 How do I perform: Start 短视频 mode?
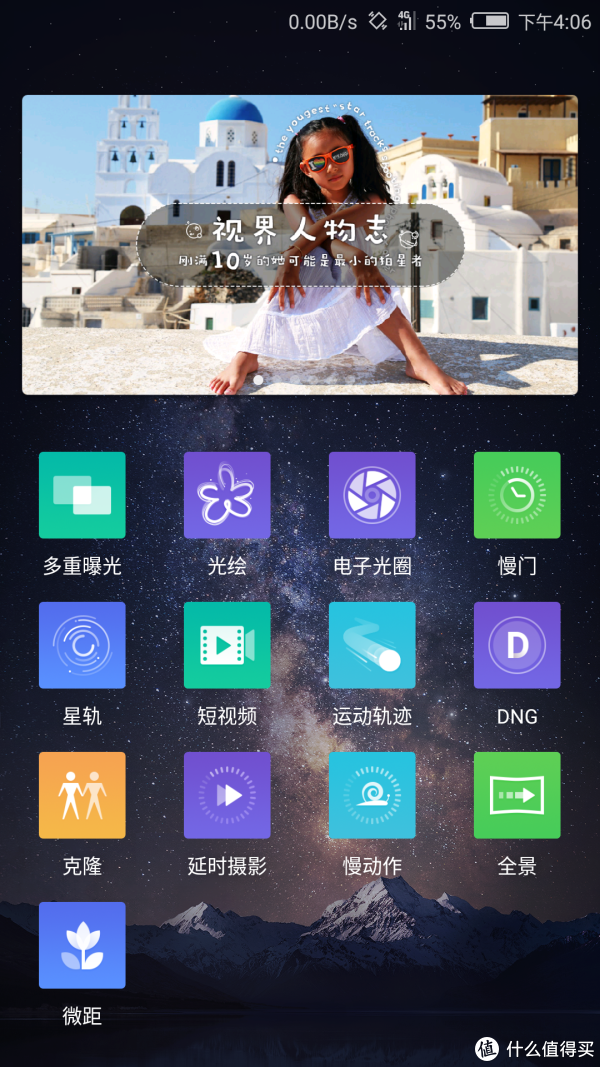click(x=227, y=645)
